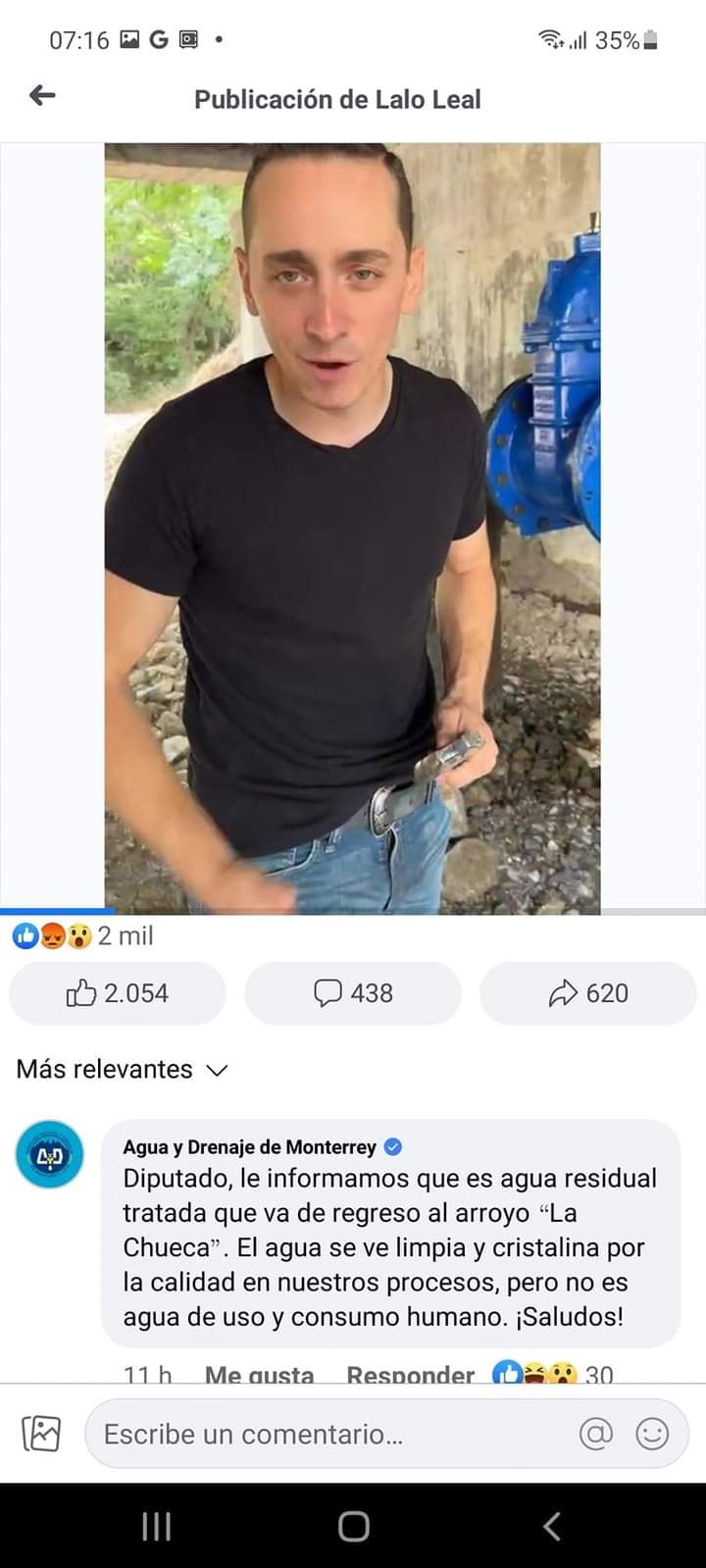Screen dimensions: 706x1568
Task: Open Agua y Drenaje de Monterrey profile picture
Action: (49, 1154)
